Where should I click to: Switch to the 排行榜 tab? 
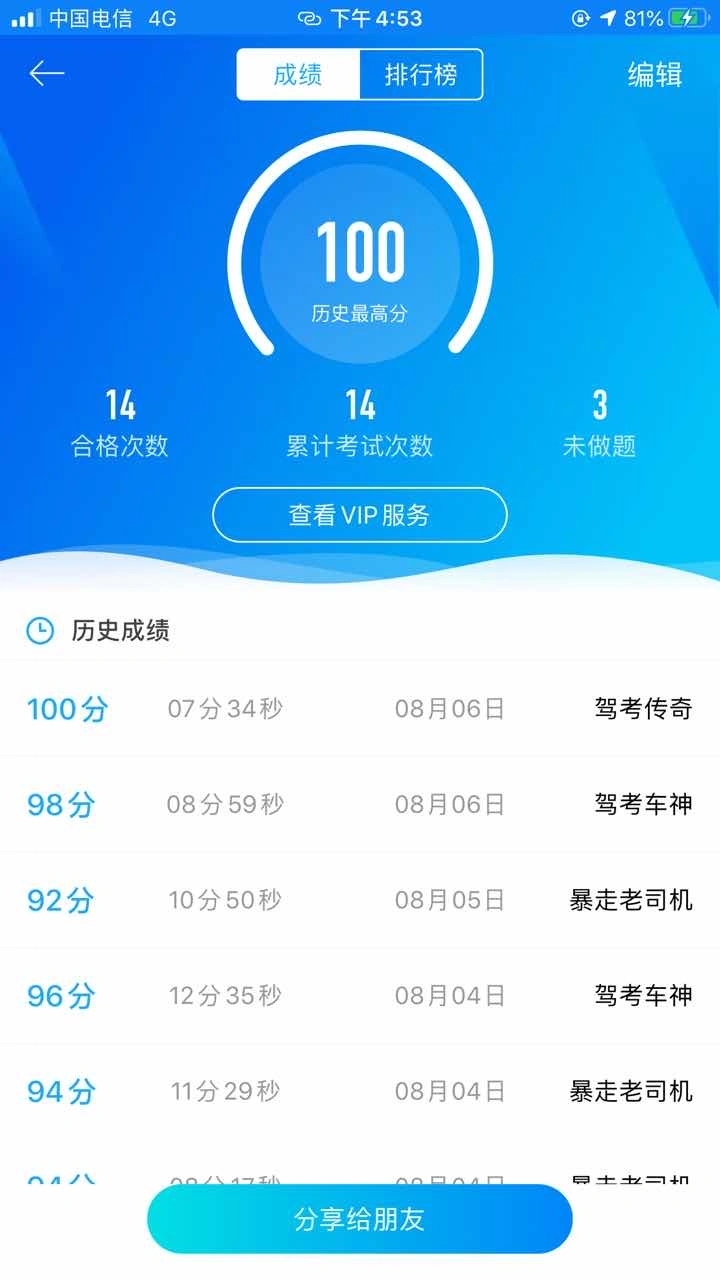[420, 75]
